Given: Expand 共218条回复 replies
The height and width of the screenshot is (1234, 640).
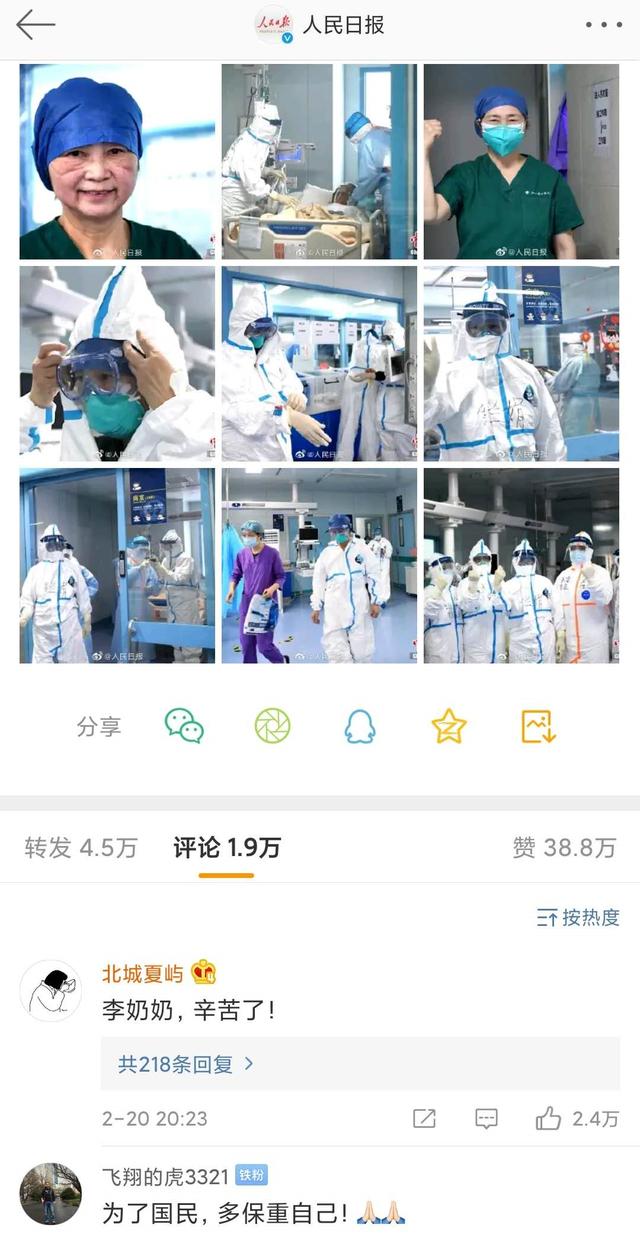Looking at the screenshot, I should (x=186, y=1064).
